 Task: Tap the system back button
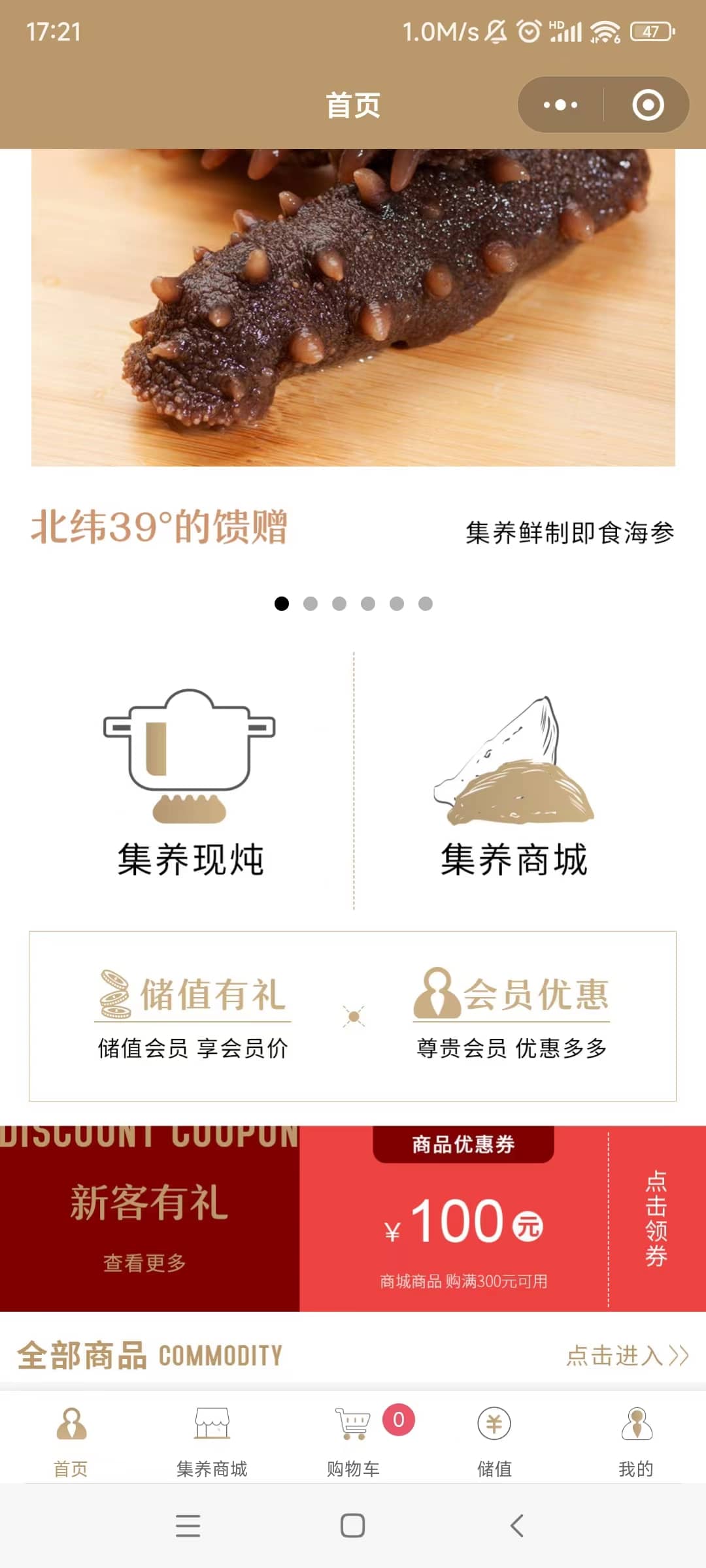(516, 1526)
